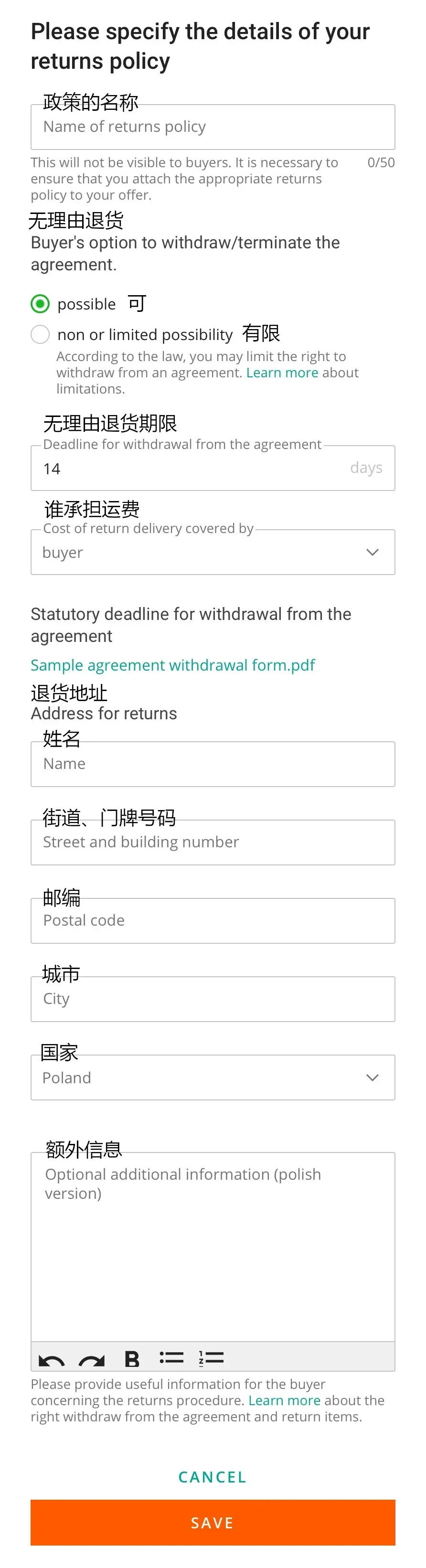The width and height of the screenshot is (426, 1568).
Task: Open Learn more link about limitations
Action: [x=282, y=373]
